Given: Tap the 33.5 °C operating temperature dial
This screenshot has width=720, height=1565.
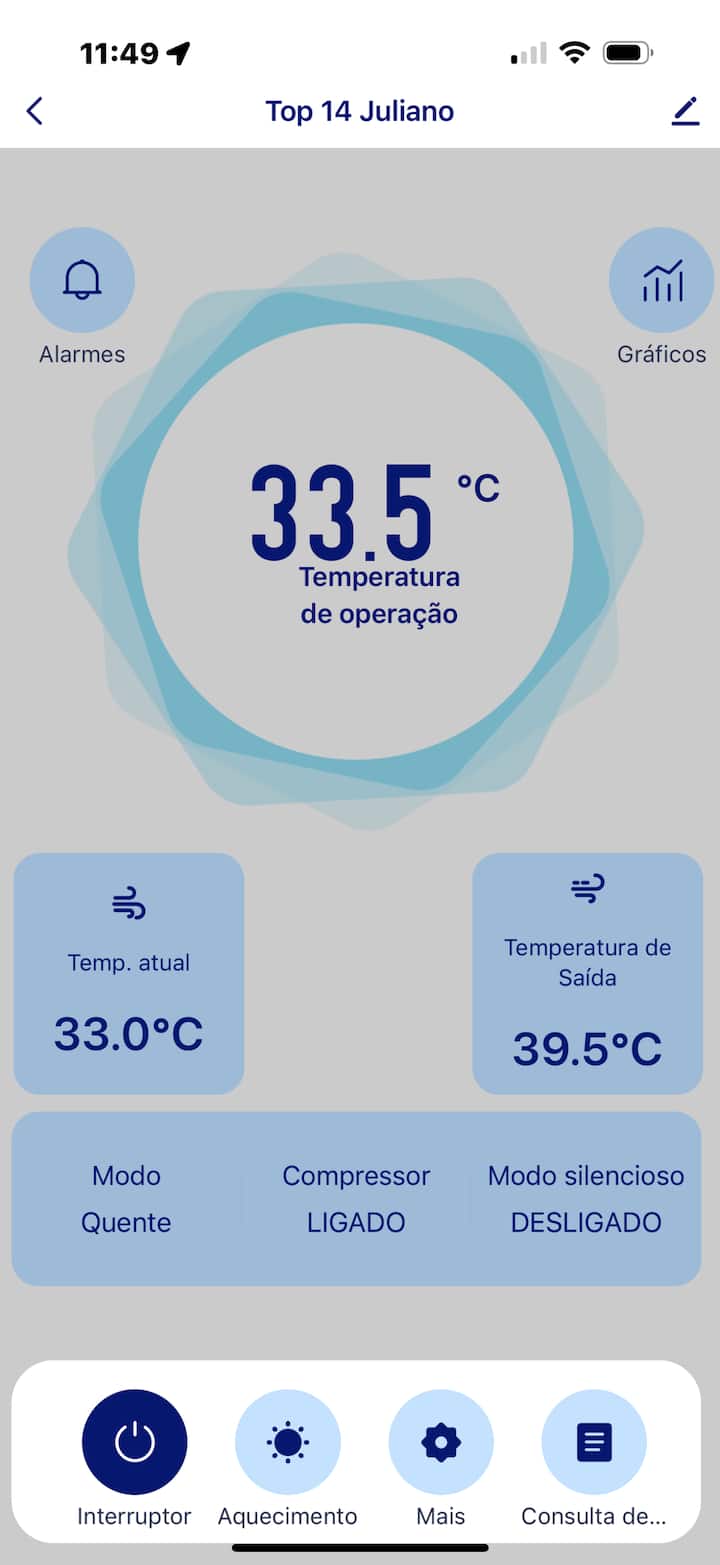Looking at the screenshot, I should [x=356, y=541].
